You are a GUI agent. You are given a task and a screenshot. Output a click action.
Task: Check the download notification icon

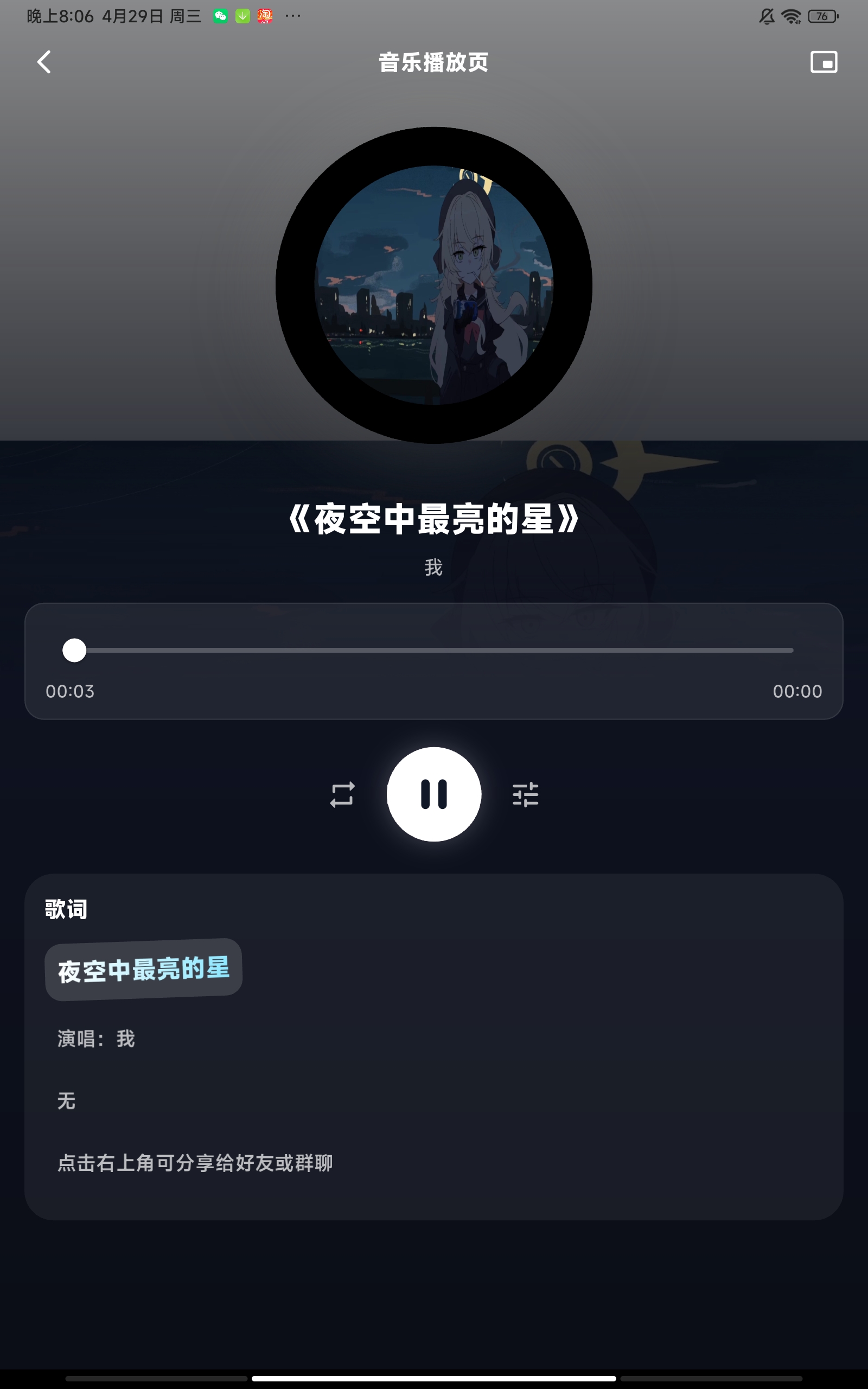click(243, 15)
